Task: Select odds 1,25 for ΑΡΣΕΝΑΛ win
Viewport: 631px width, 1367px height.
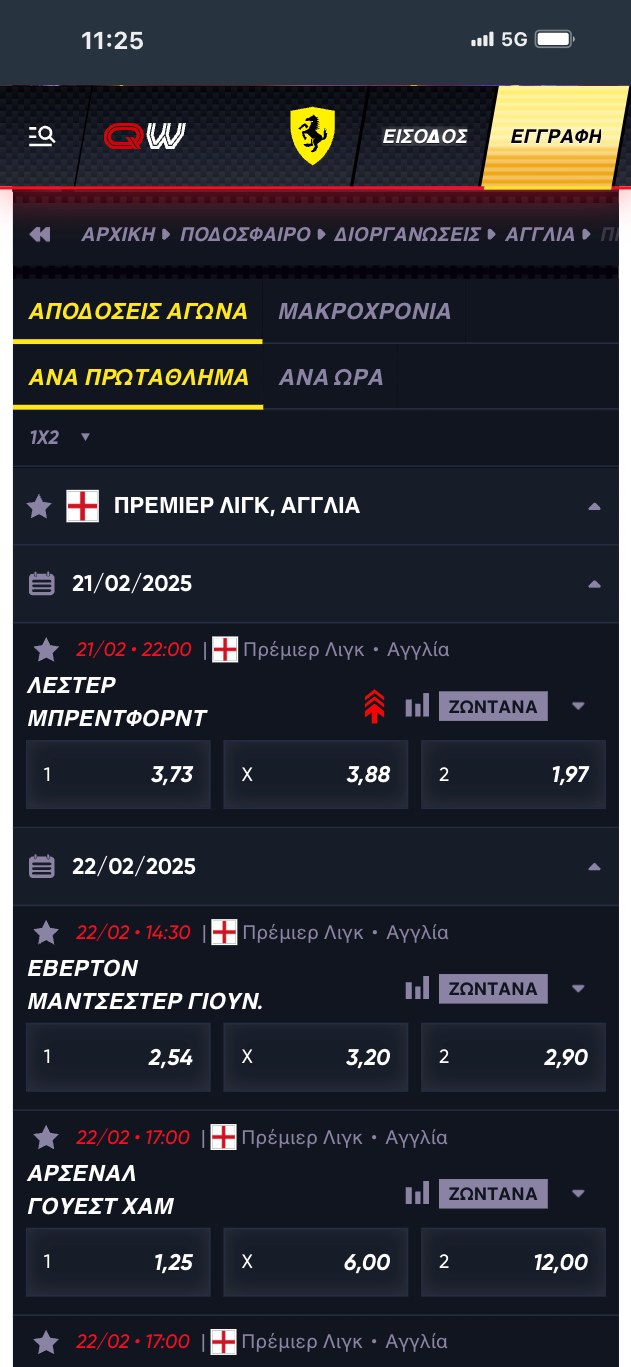Action: click(118, 1262)
